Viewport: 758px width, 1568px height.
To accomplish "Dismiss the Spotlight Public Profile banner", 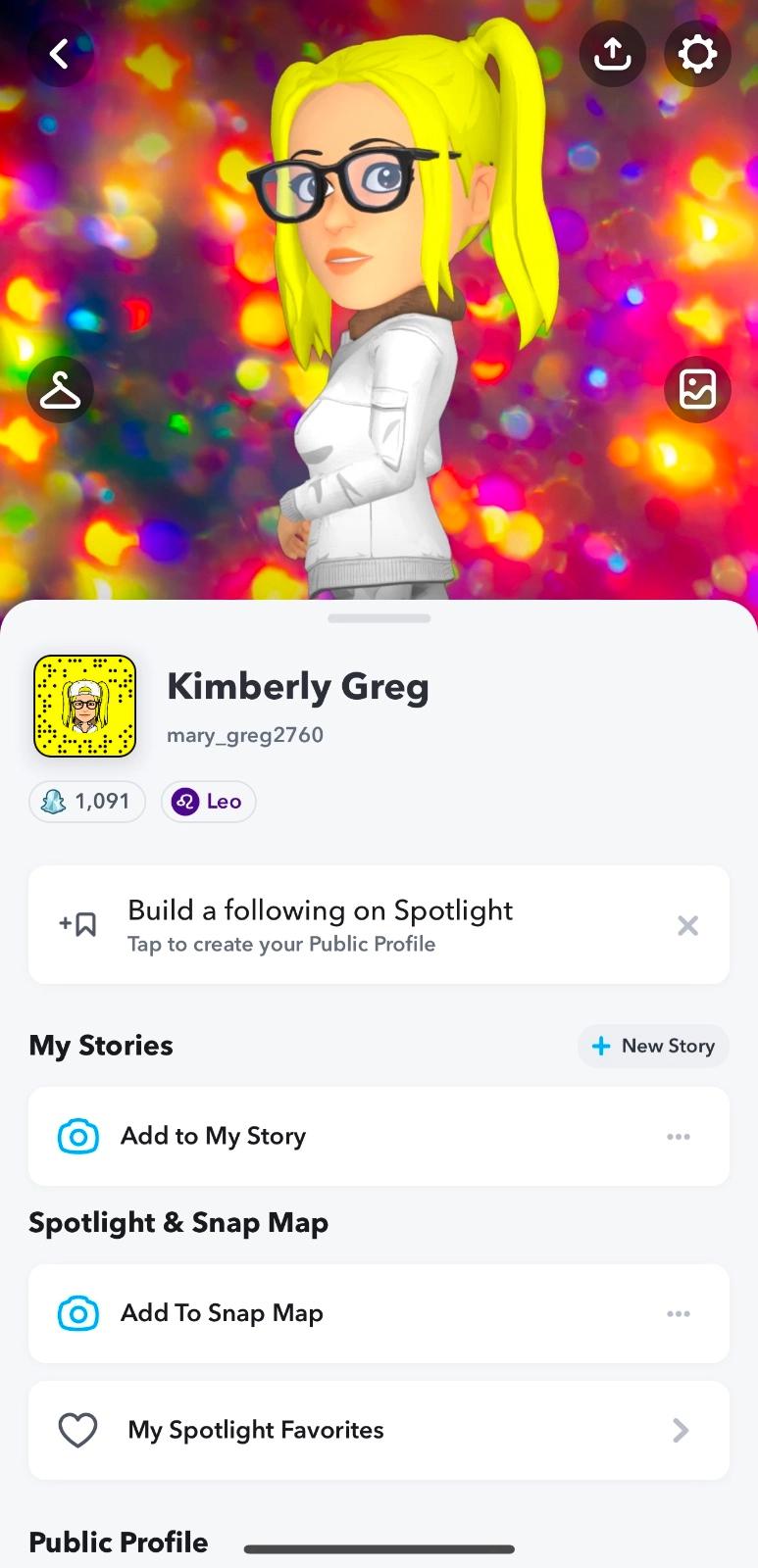I will pyautogui.click(x=687, y=925).
